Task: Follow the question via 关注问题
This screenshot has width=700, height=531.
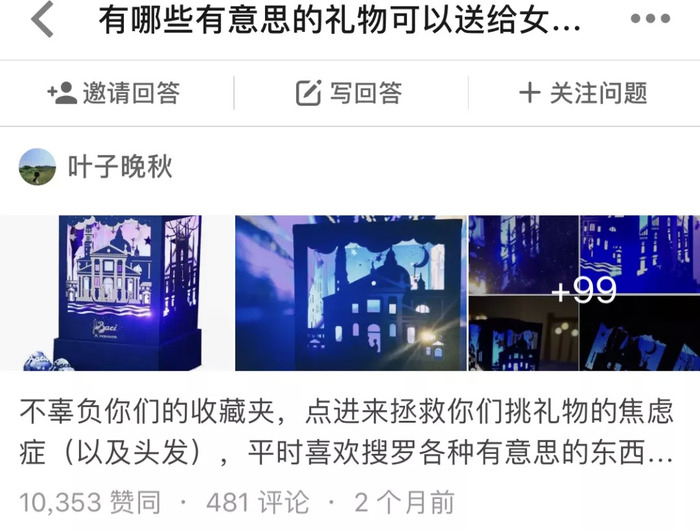Action: point(583,93)
